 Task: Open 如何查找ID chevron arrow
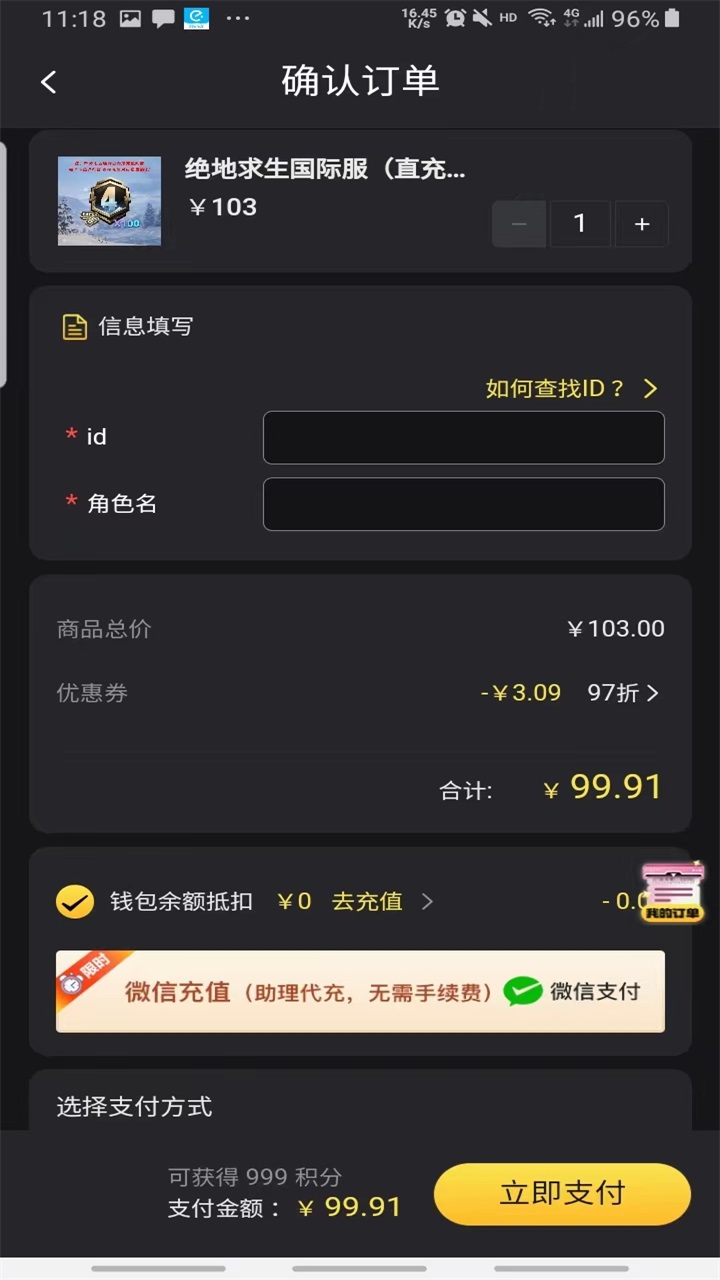click(x=650, y=388)
